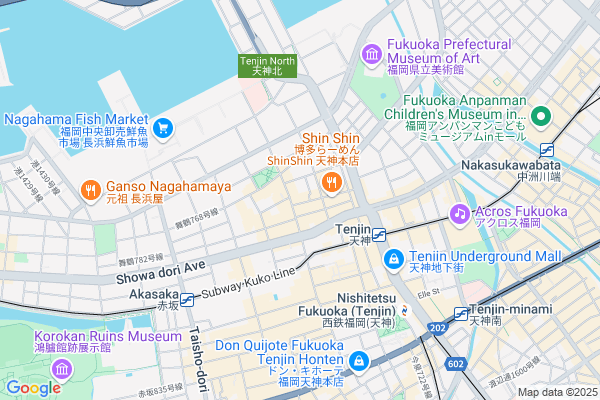Open Don Quijote Fukuoka Tenjin Honten pin
This screenshot has width=600, height=400.
click(x=359, y=362)
